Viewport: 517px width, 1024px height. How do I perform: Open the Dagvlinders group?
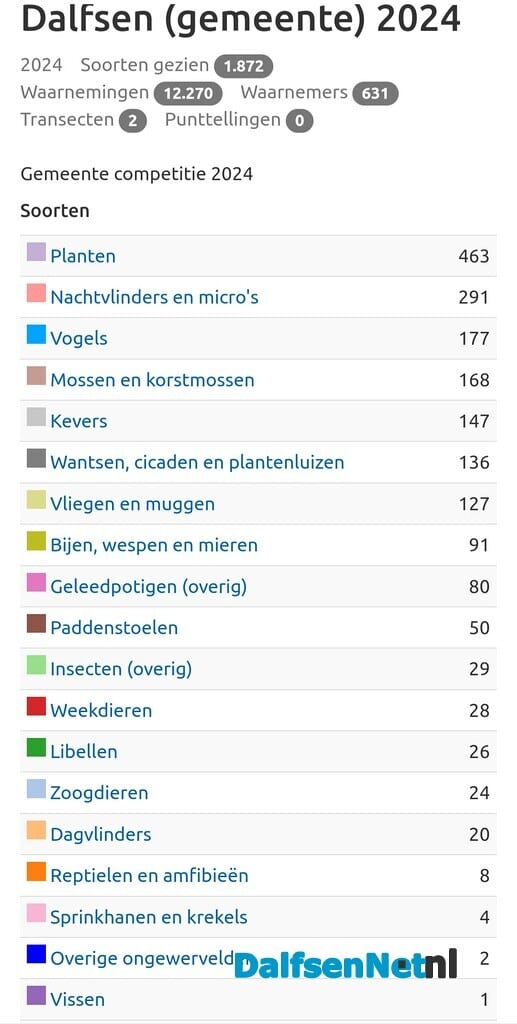(x=101, y=834)
